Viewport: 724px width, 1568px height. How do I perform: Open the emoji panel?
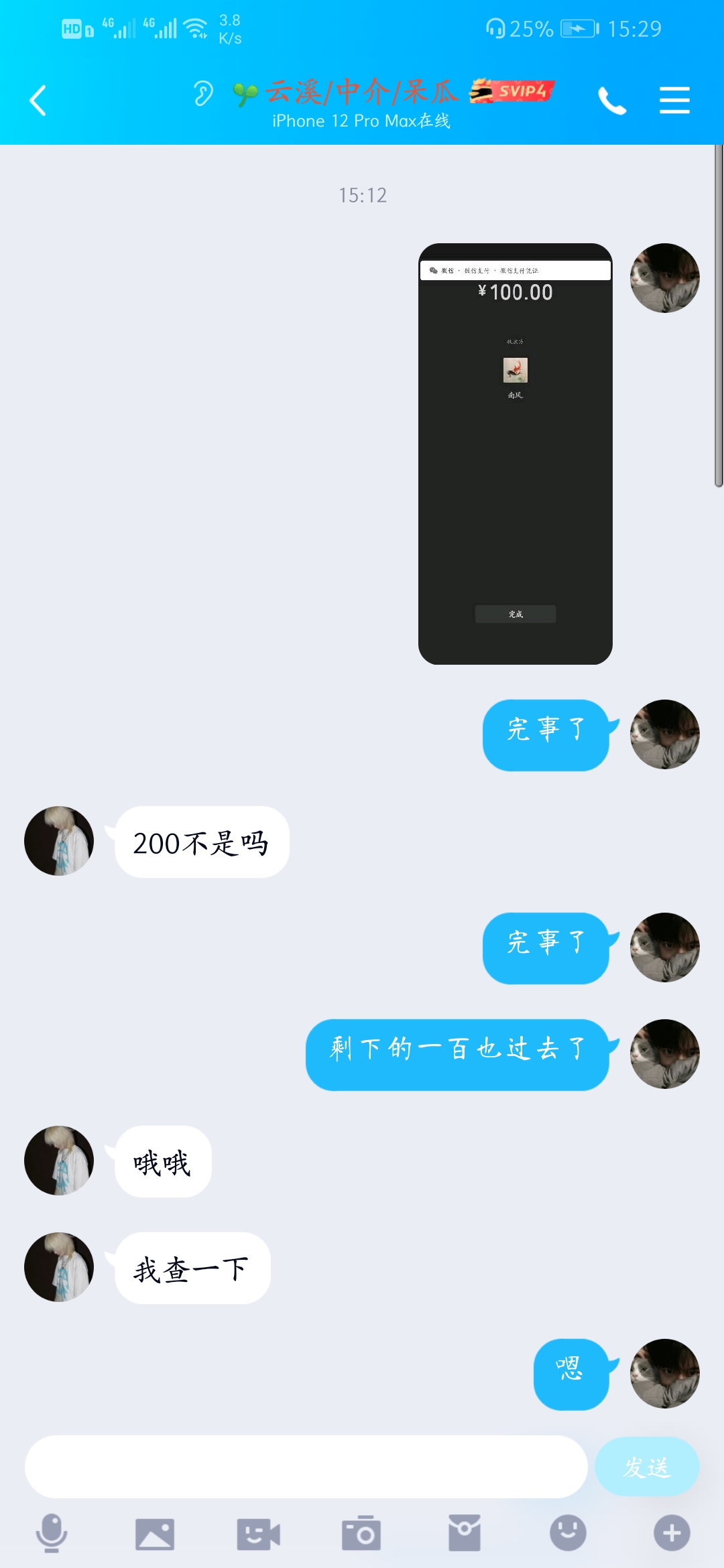(568, 1533)
